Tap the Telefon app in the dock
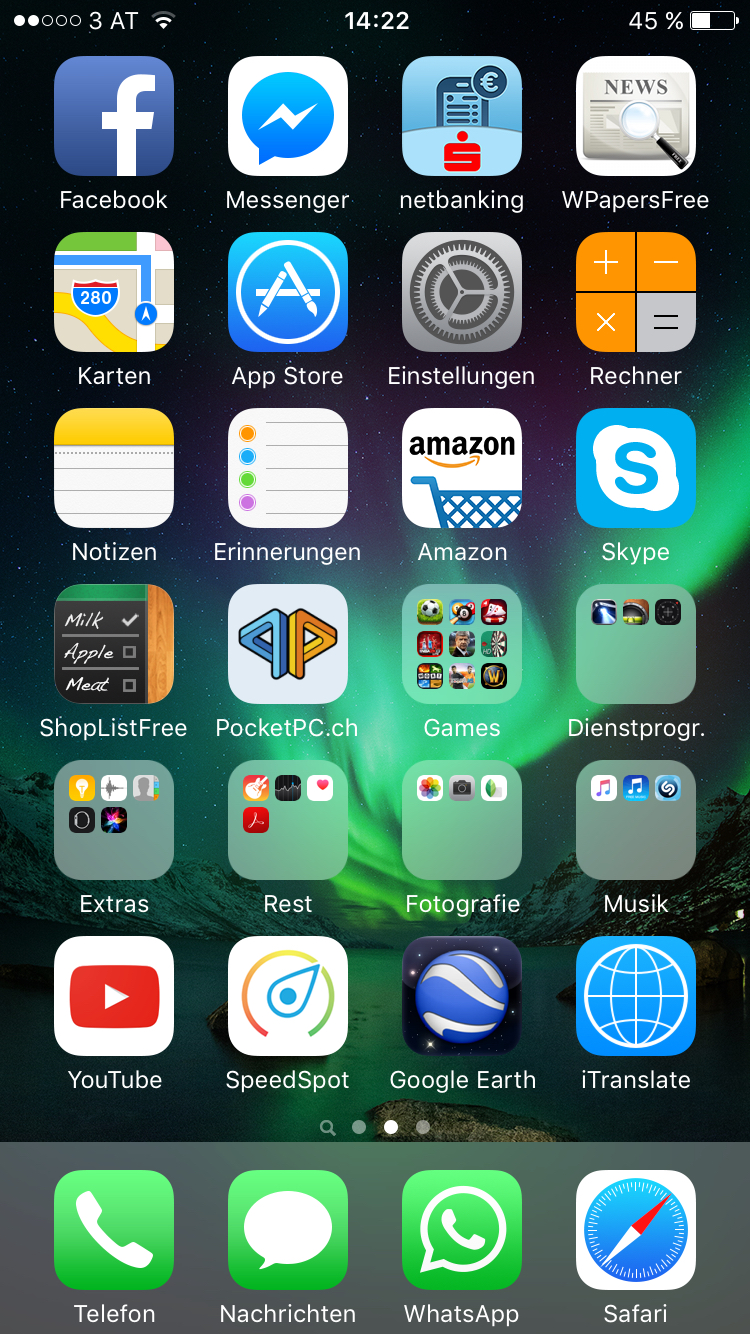The height and width of the screenshot is (1334, 750). click(114, 1230)
